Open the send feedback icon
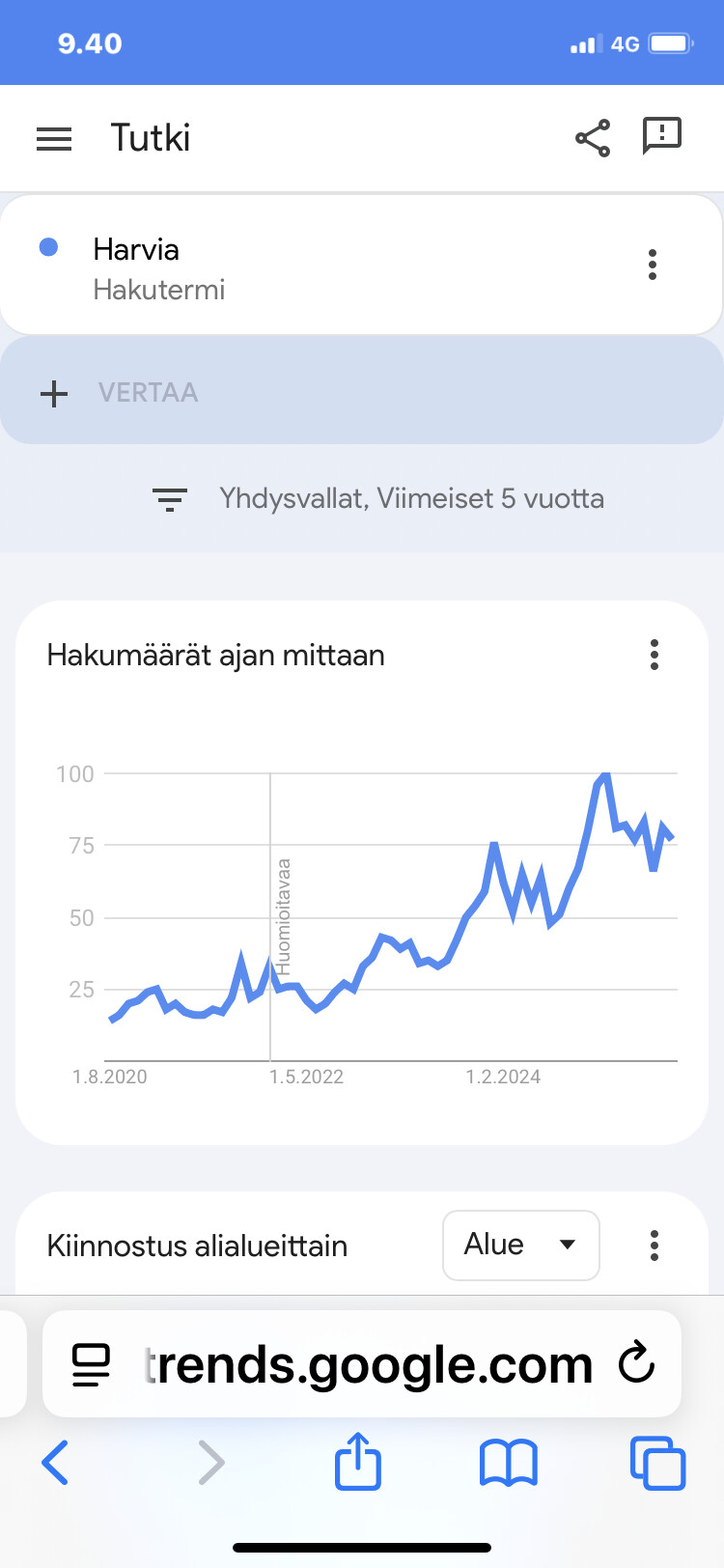 (662, 136)
